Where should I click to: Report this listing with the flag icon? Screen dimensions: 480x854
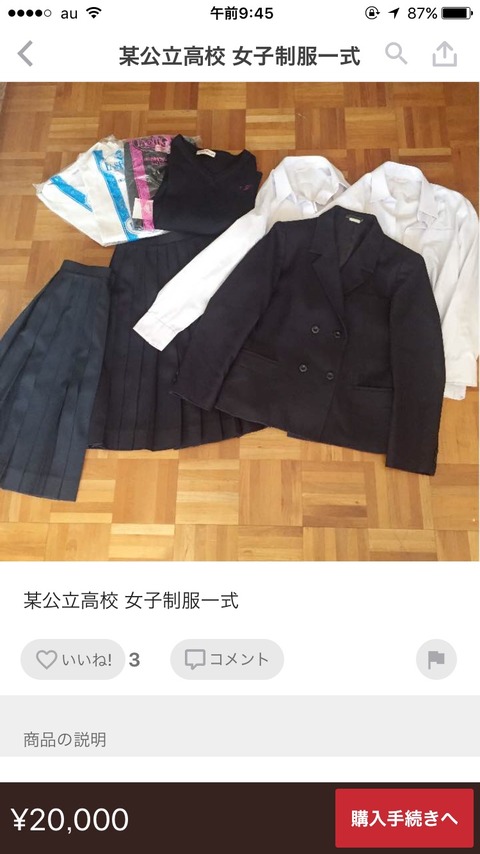click(436, 660)
